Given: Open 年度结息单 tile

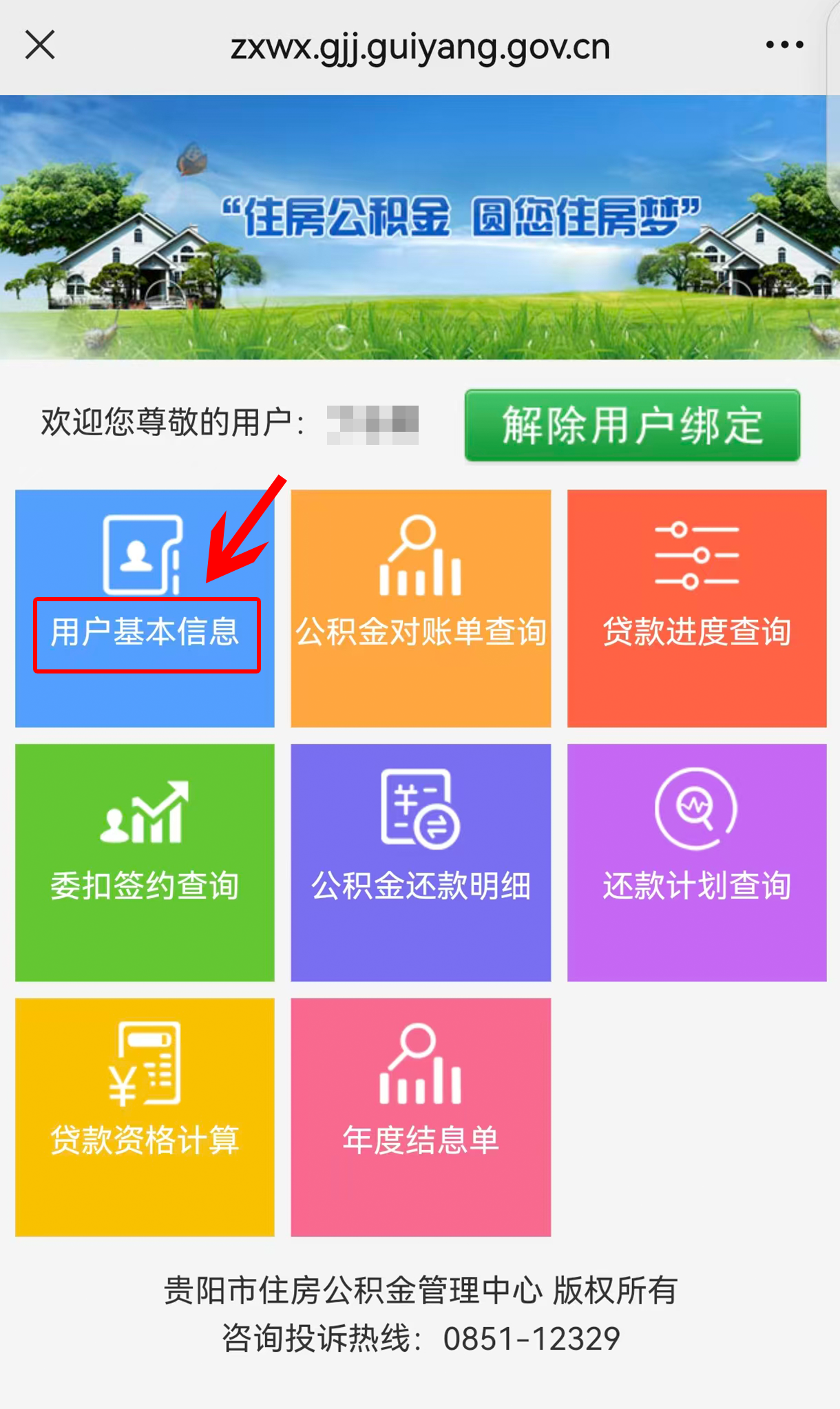Looking at the screenshot, I should (421, 1116).
